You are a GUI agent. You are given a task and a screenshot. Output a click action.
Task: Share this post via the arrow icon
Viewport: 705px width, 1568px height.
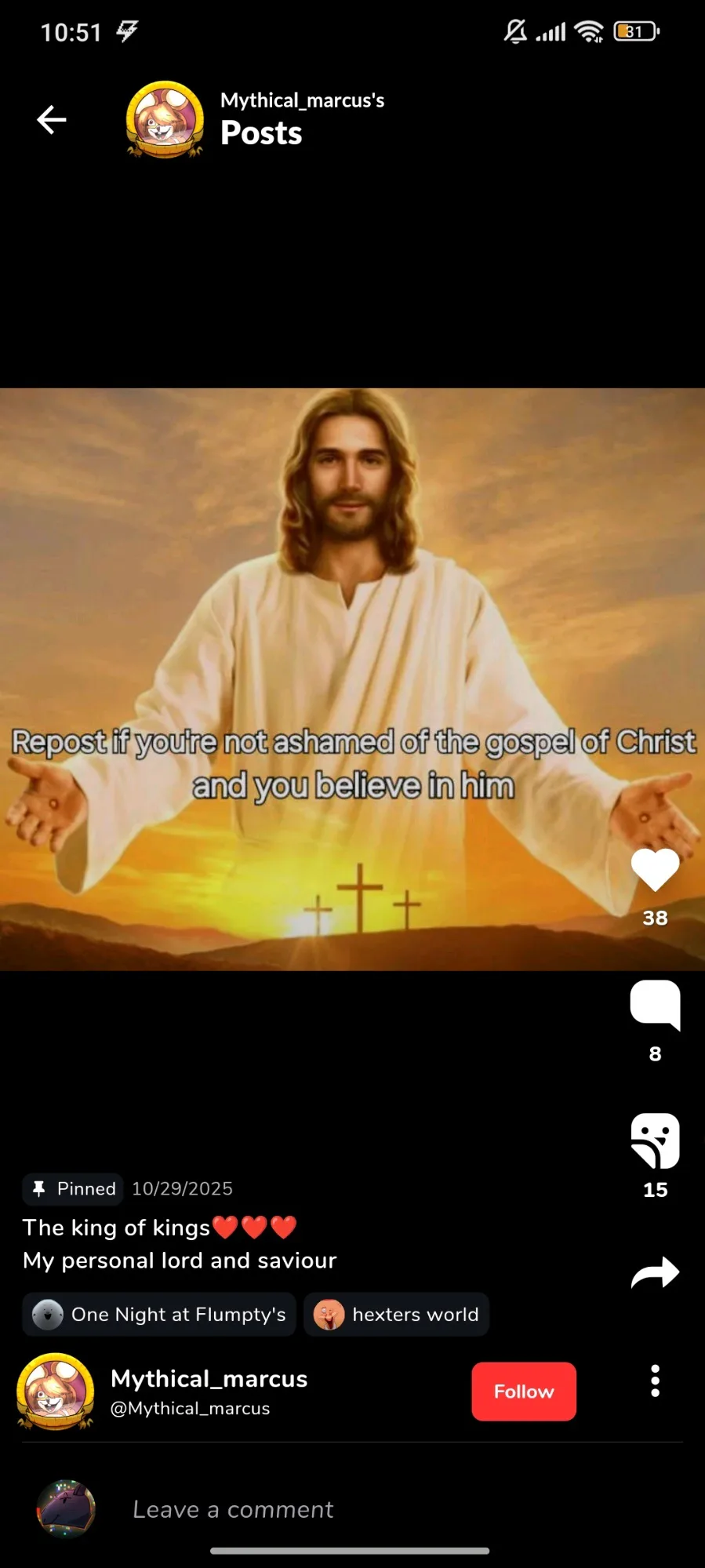tap(655, 1272)
